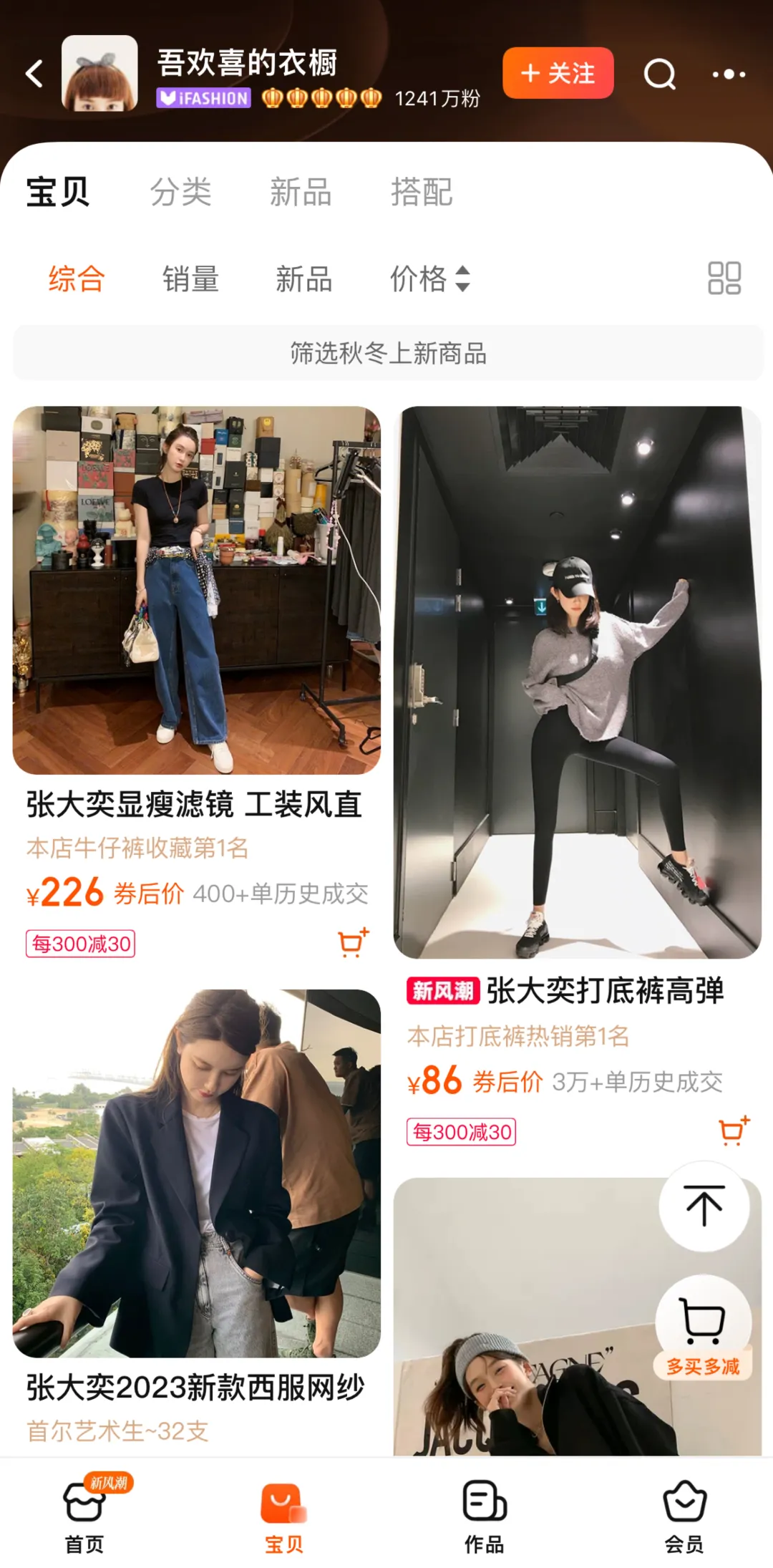Add the ¥86 leggings to cart
The height and width of the screenshot is (1568, 773).
[x=734, y=1131]
